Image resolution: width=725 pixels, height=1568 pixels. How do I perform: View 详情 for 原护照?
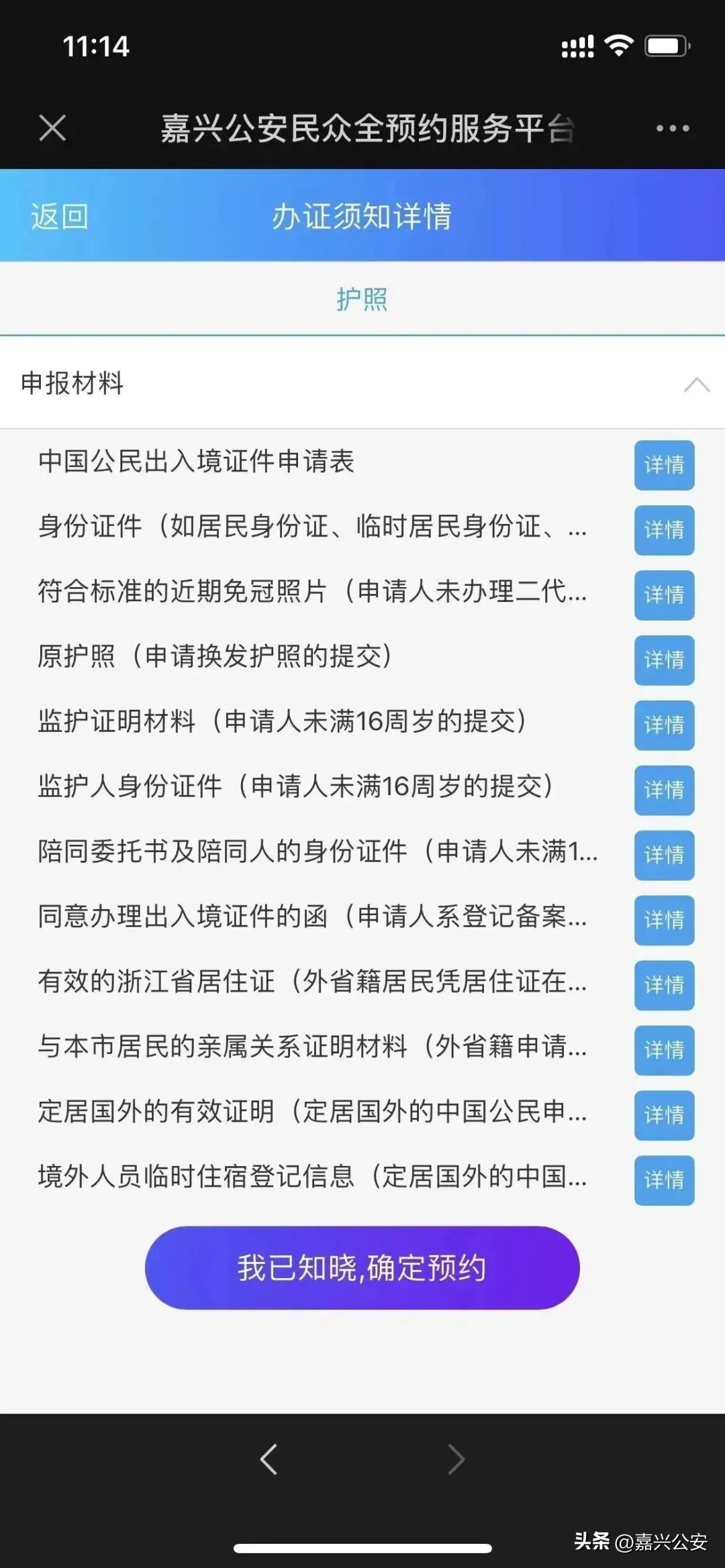pos(663,660)
